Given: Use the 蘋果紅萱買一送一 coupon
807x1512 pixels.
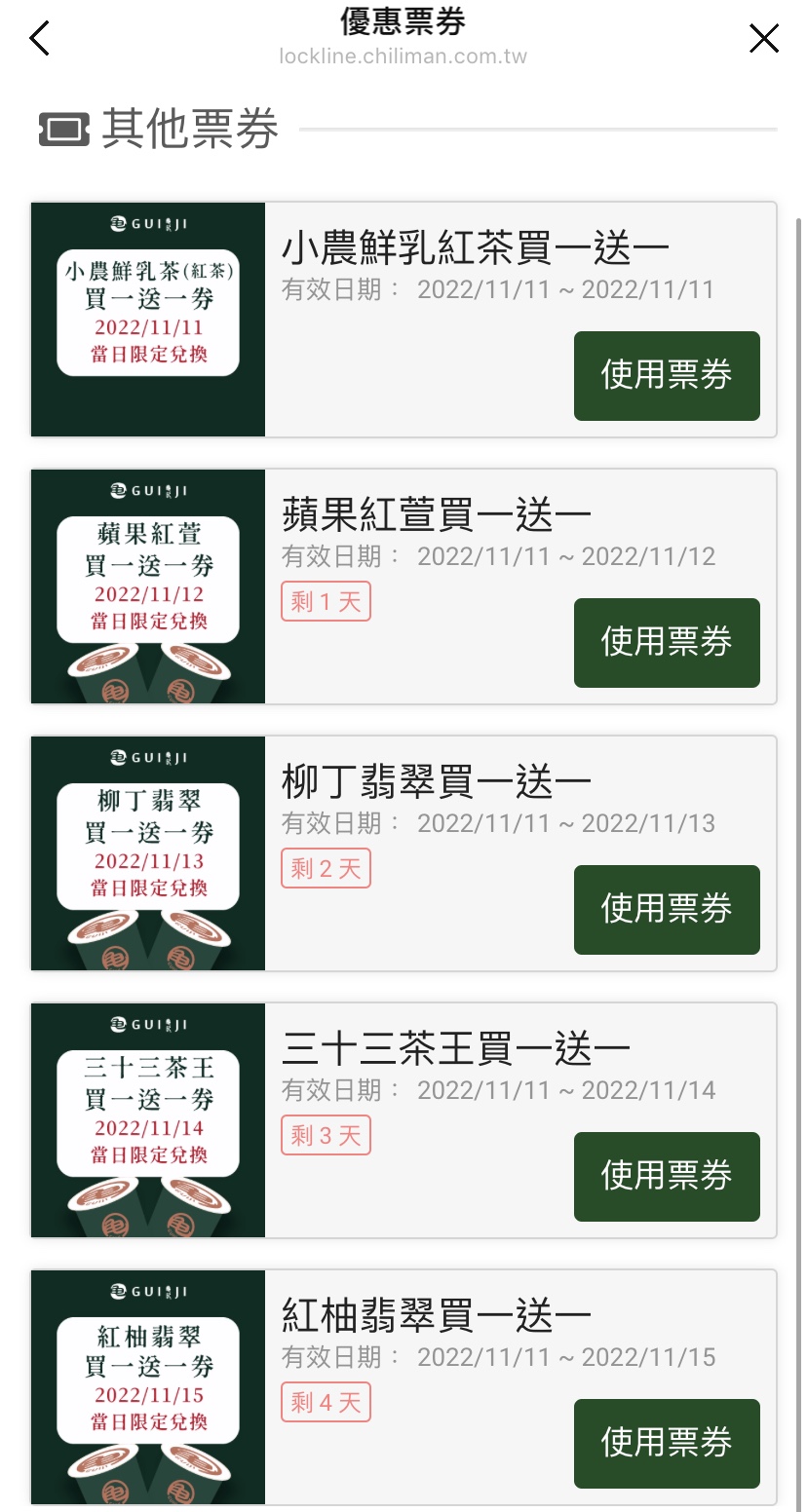Looking at the screenshot, I should click(x=667, y=643).
